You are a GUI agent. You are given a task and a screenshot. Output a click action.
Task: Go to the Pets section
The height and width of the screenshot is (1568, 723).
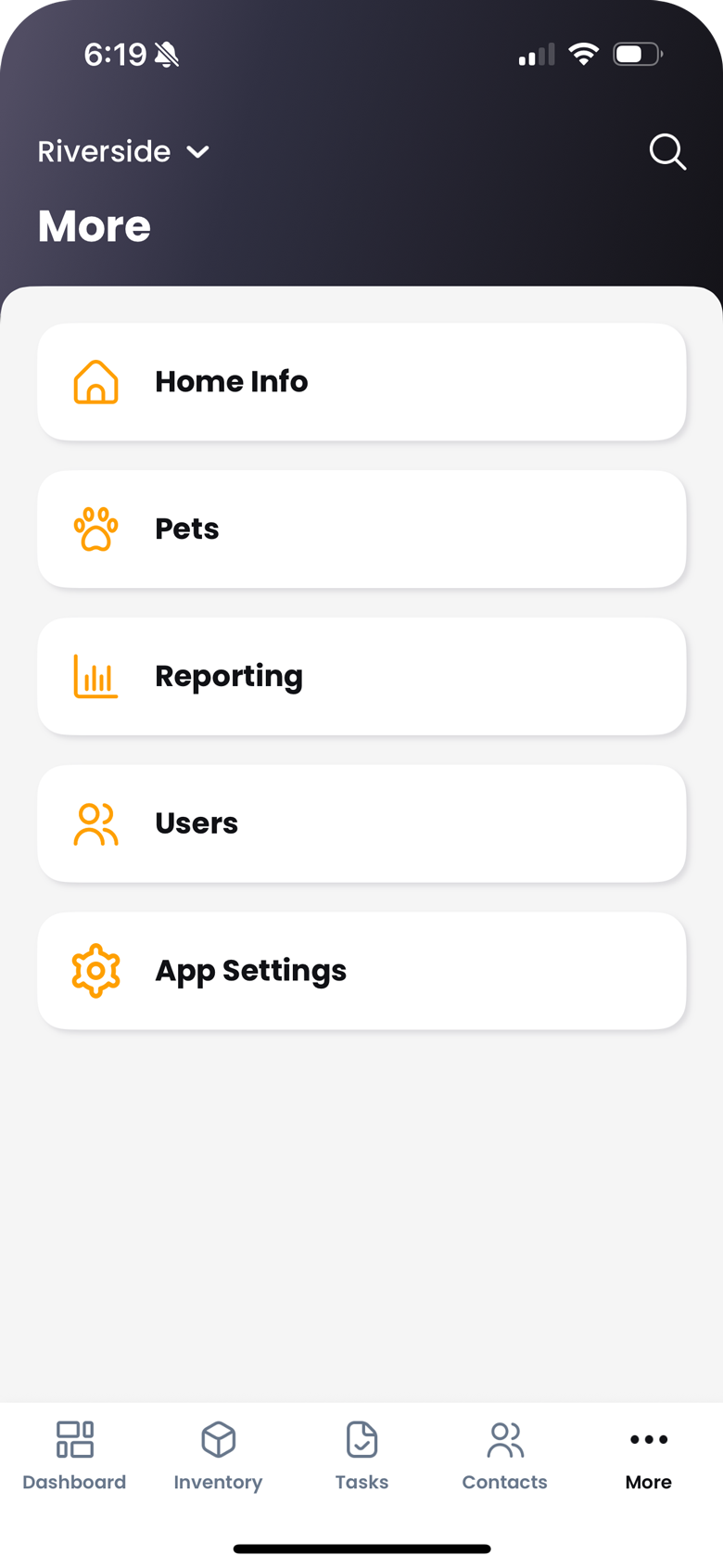(x=361, y=529)
